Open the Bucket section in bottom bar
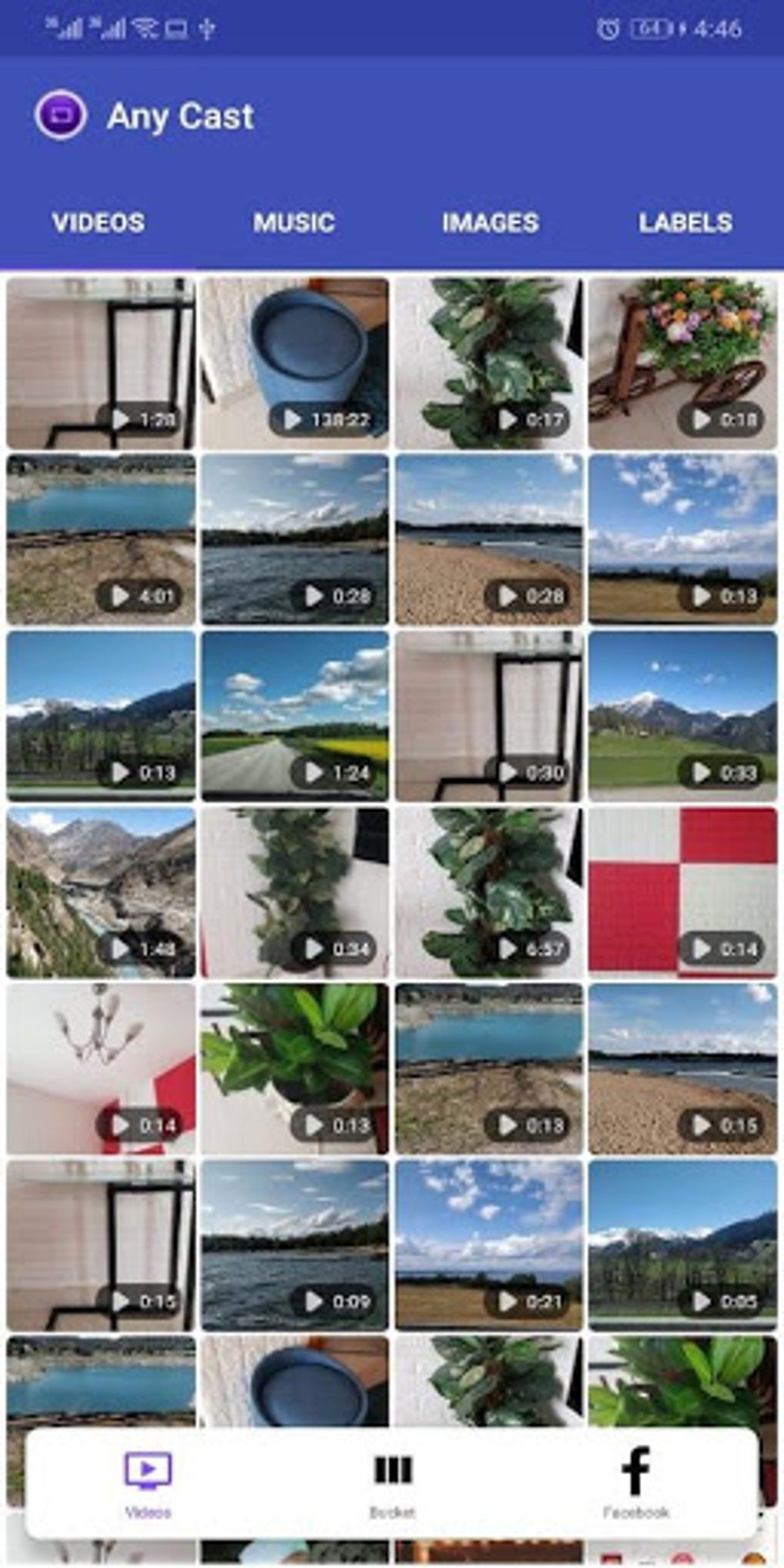Viewport: 784px width, 1568px height. (392, 1485)
